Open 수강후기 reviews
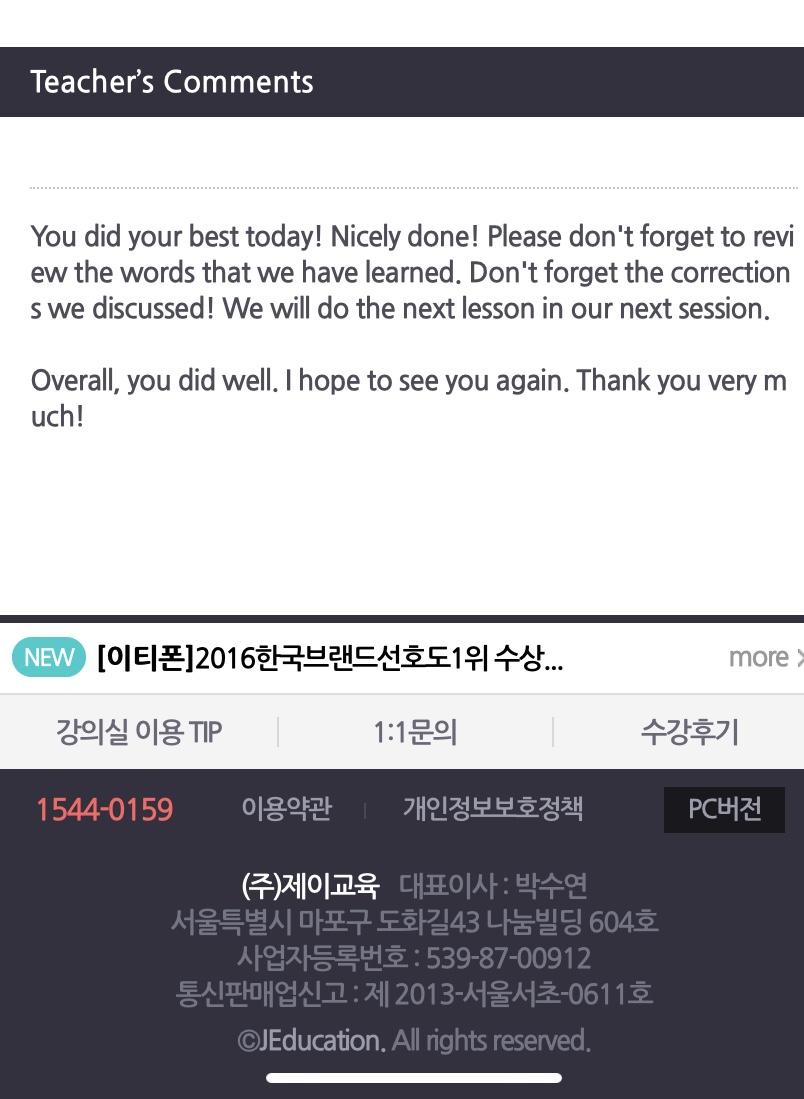804x1099 pixels. (689, 733)
